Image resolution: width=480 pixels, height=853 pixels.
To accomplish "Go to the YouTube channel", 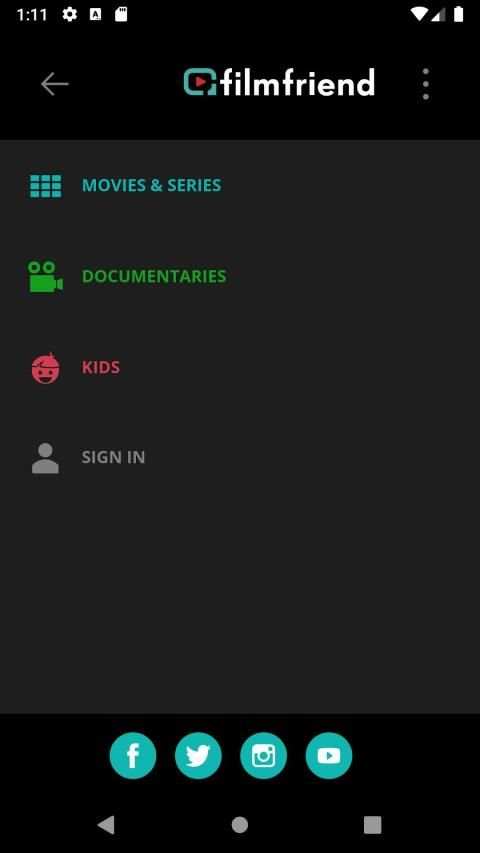I will click(x=329, y=756).
